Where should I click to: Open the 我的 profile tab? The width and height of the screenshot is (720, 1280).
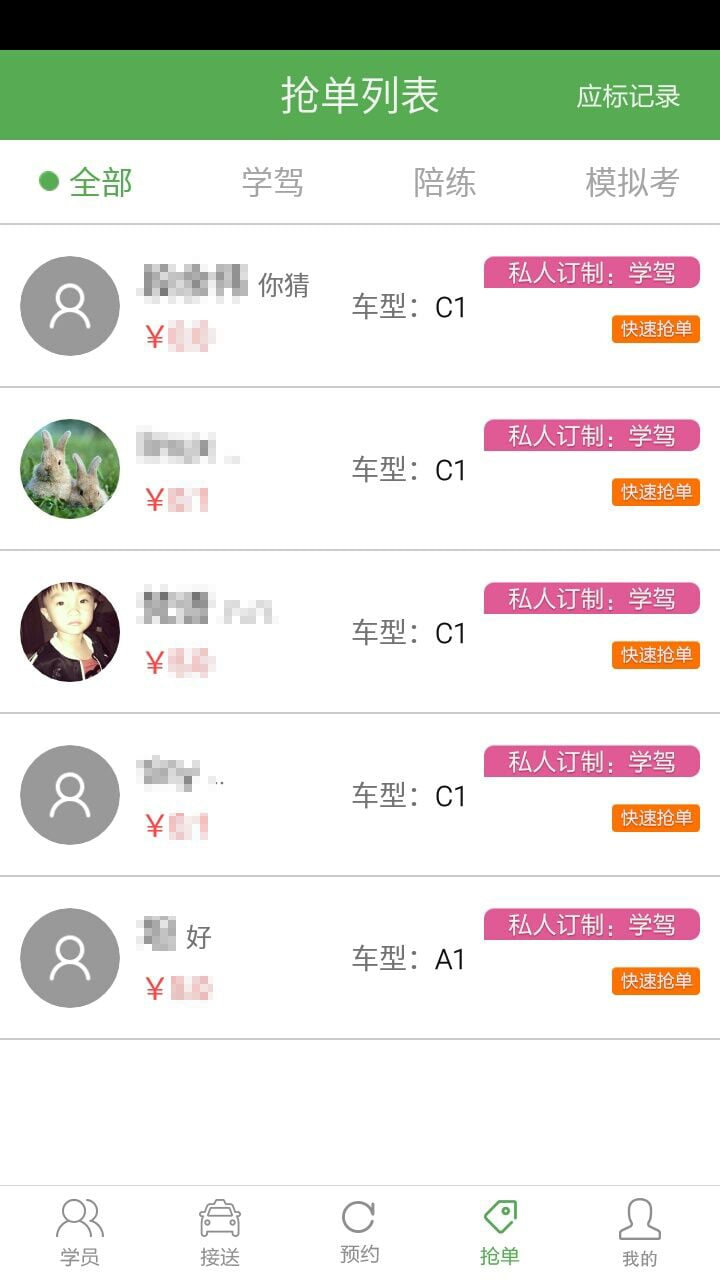pos(639,1232)
